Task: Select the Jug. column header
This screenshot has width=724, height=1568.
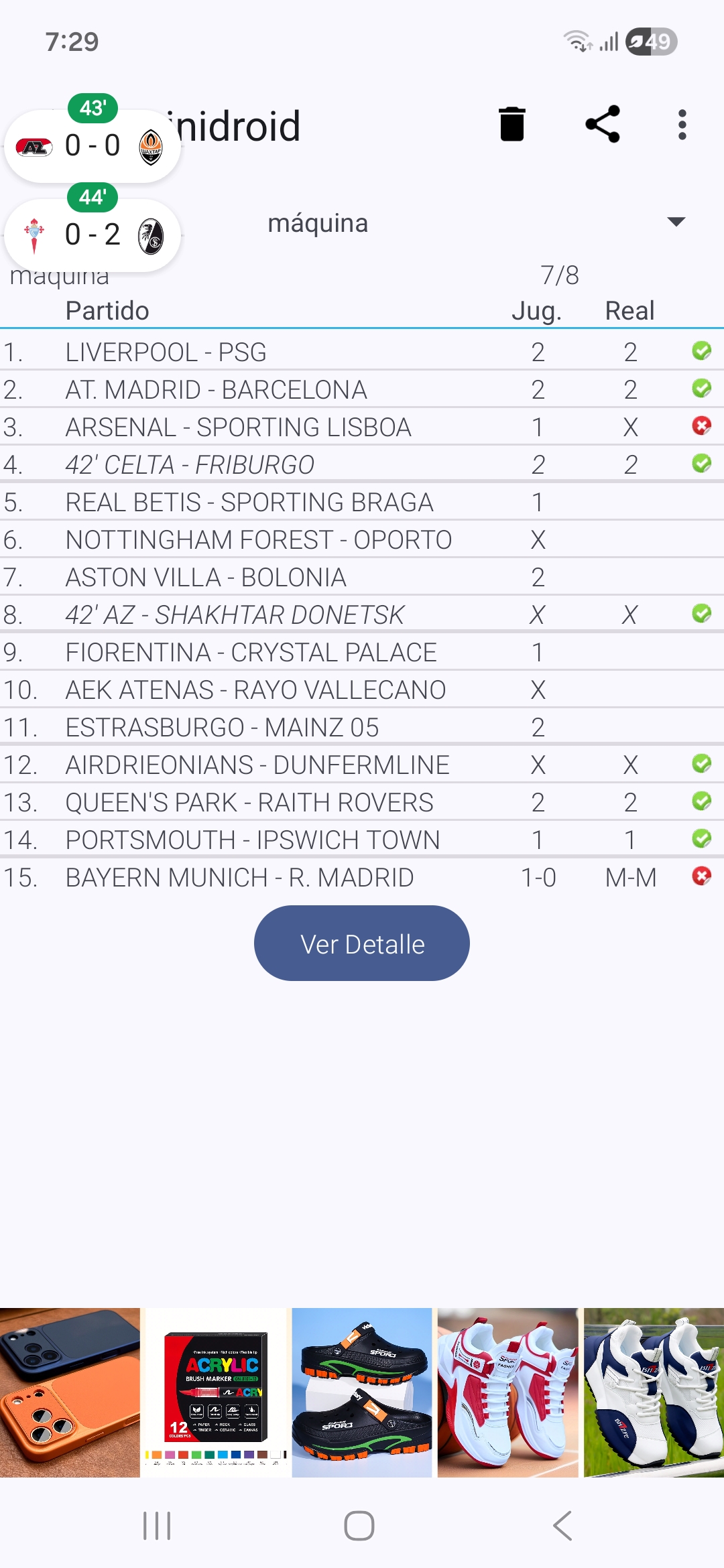Action: (x=537, y=310)
